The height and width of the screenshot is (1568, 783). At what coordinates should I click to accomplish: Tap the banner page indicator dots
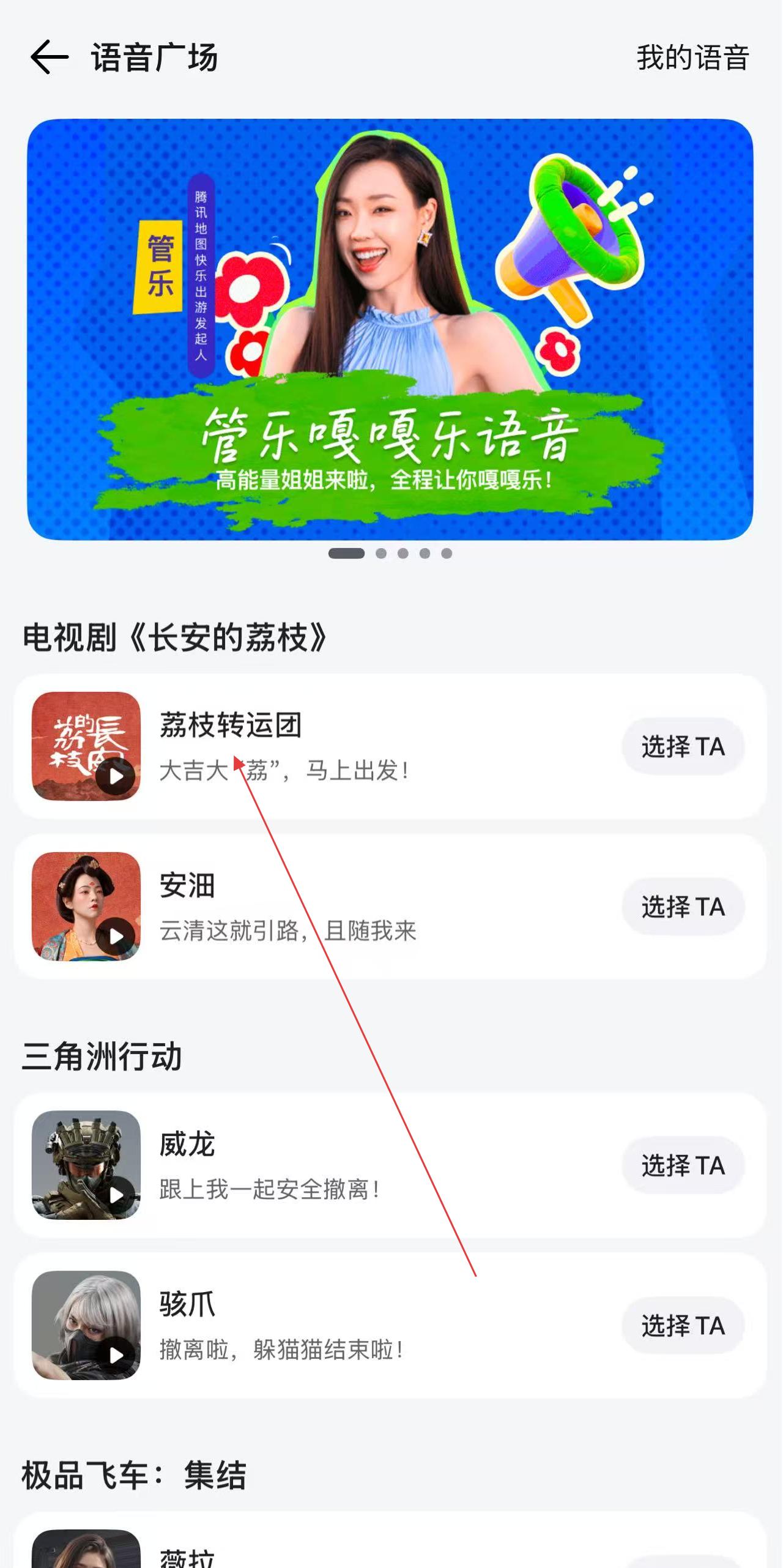pyautogui.click(x=390, y=554)
